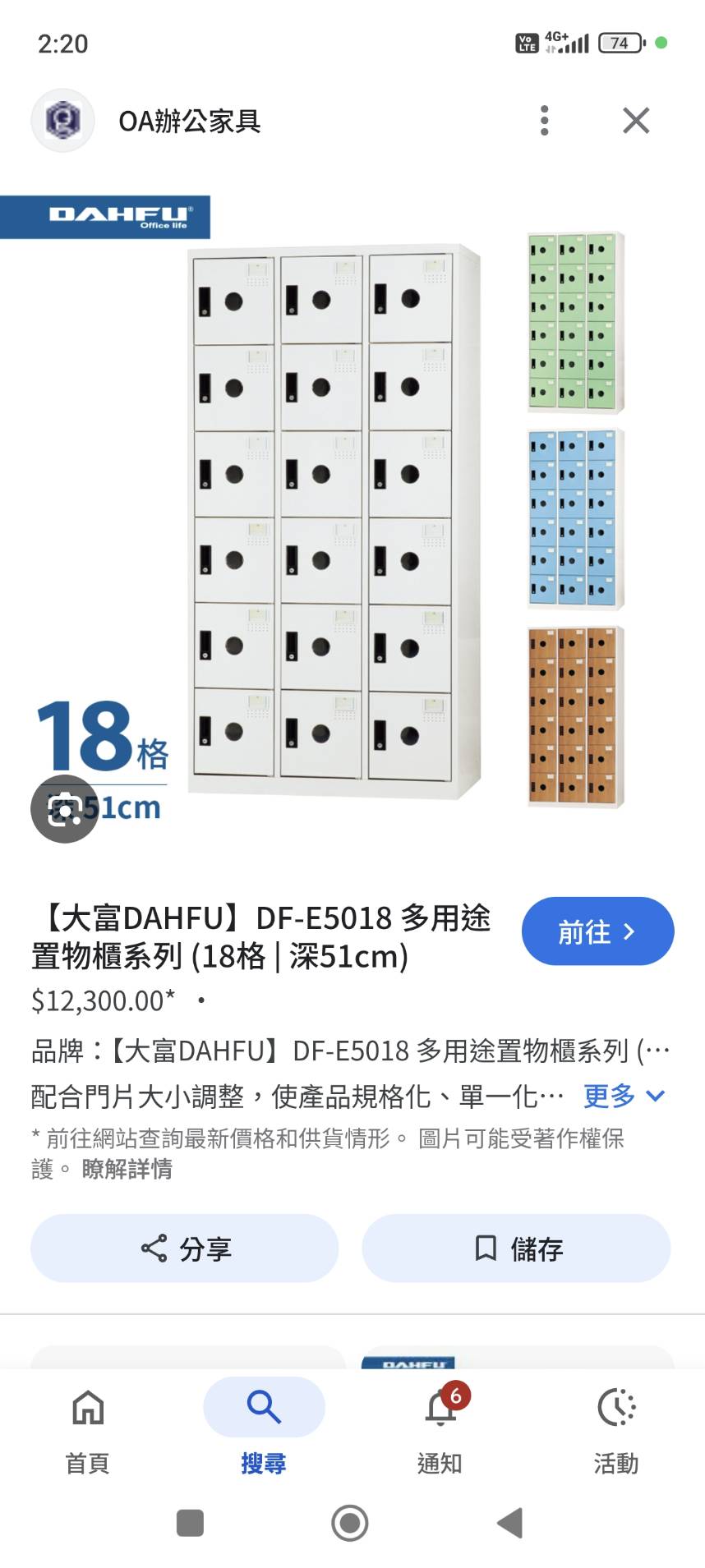The image size is (705, 1568).
Task: Go to the system home screen
Action: click(350, 1524)
